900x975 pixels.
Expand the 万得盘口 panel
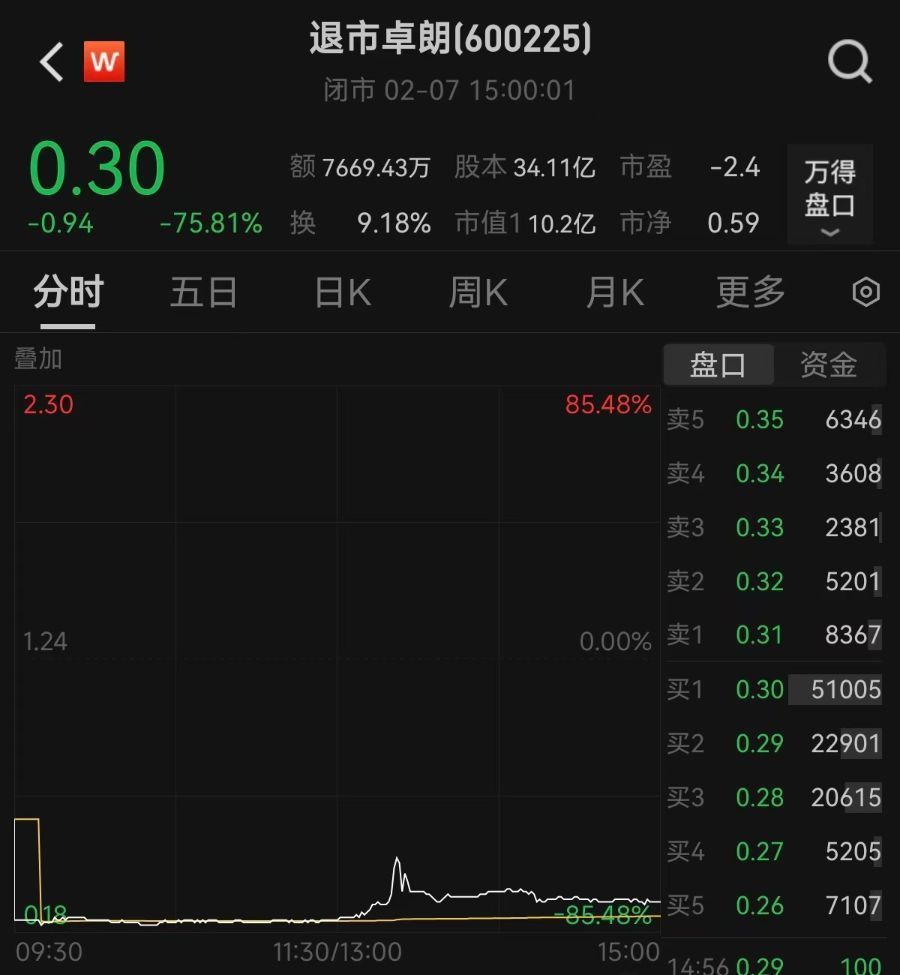click(x=830, y=195)
